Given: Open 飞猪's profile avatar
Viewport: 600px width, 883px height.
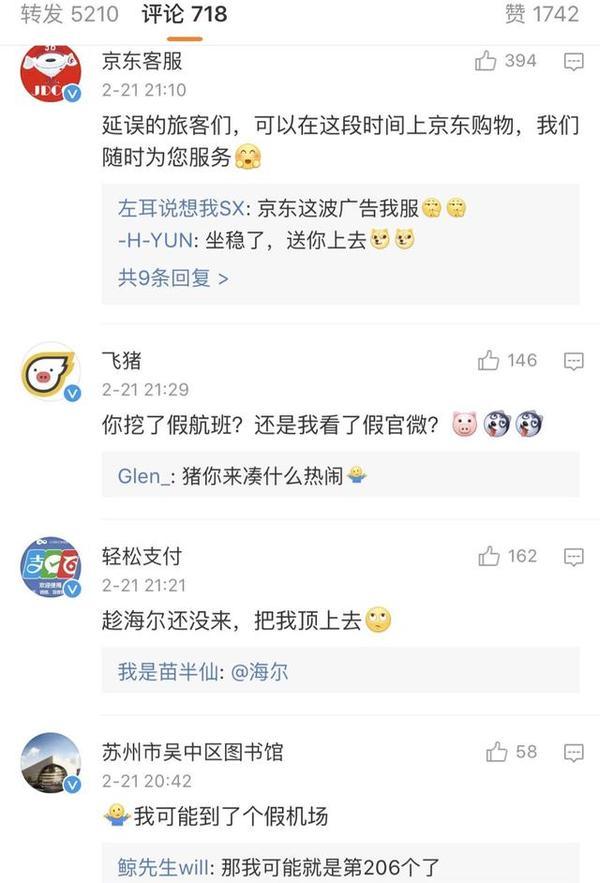Looking at the screenshot, I should coord(50,372).
